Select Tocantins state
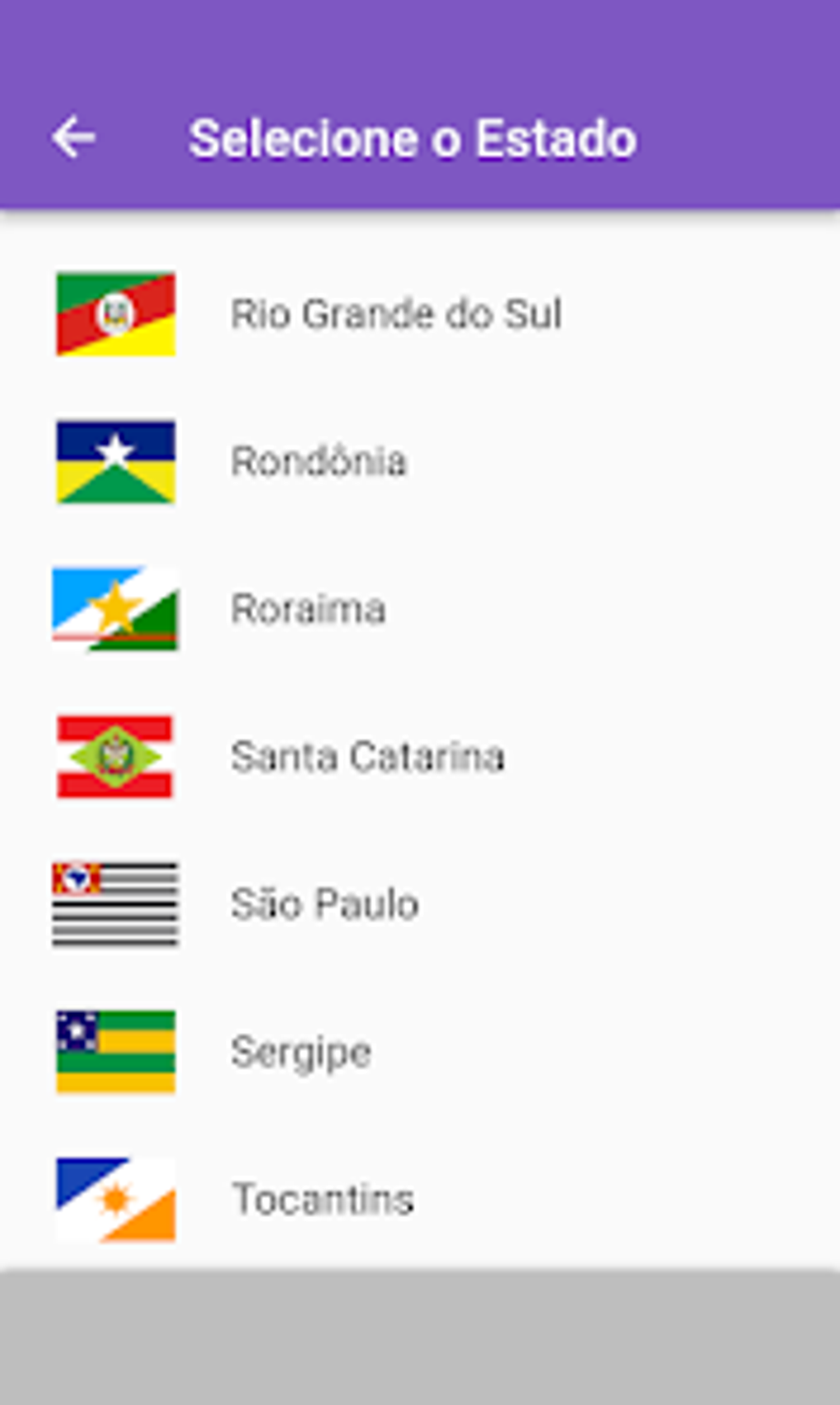 click(323, 1199)
